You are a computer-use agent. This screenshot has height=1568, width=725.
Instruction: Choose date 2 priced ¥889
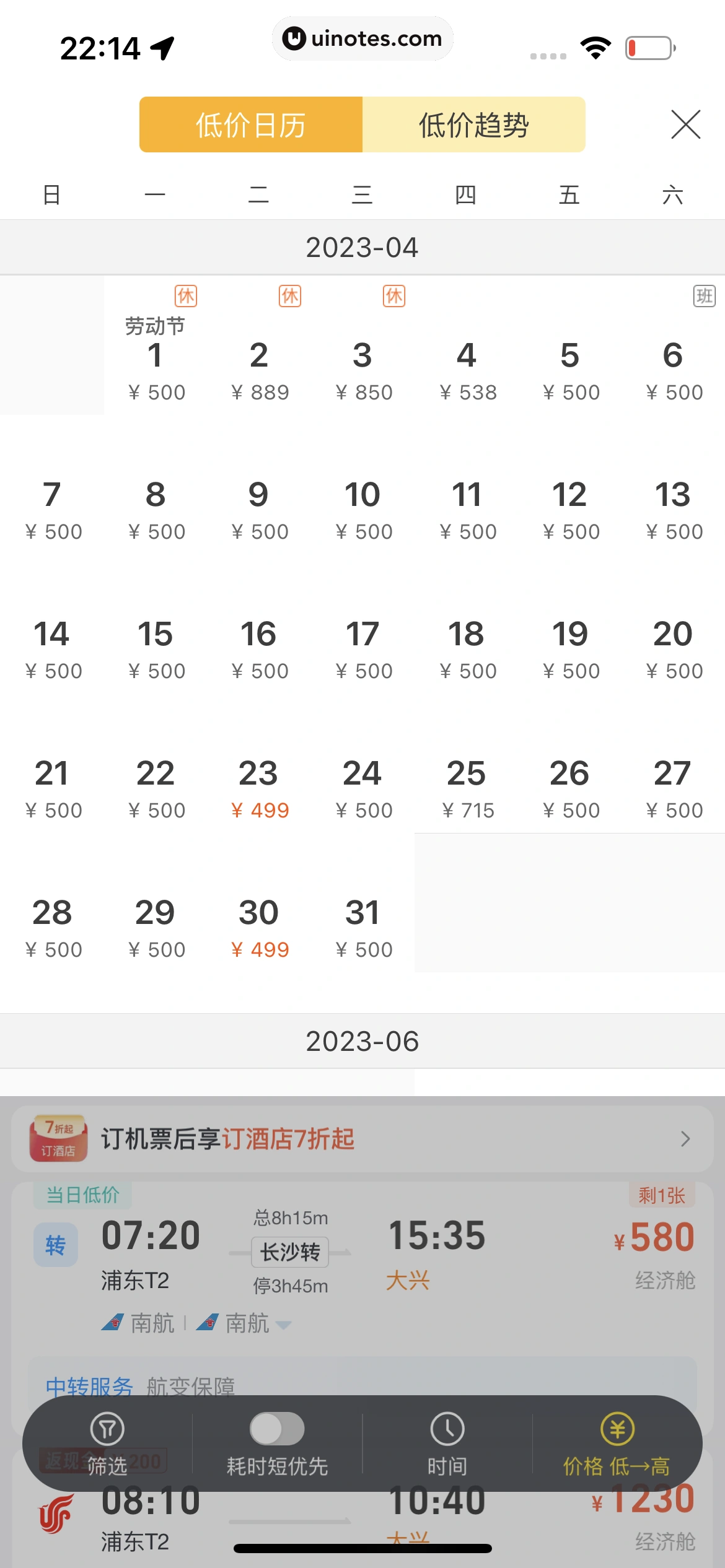259,370
